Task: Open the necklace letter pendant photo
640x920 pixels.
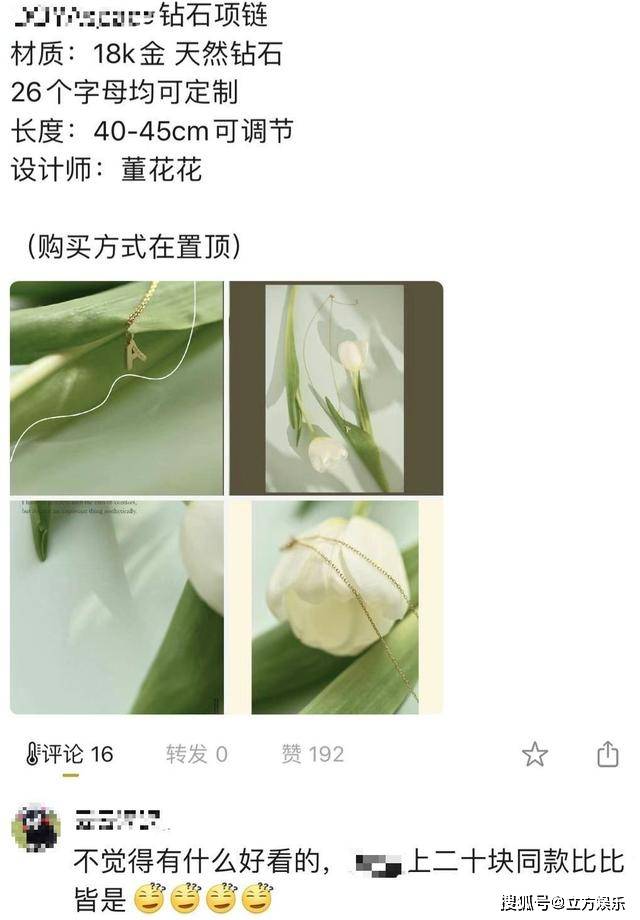Action: 117,388
